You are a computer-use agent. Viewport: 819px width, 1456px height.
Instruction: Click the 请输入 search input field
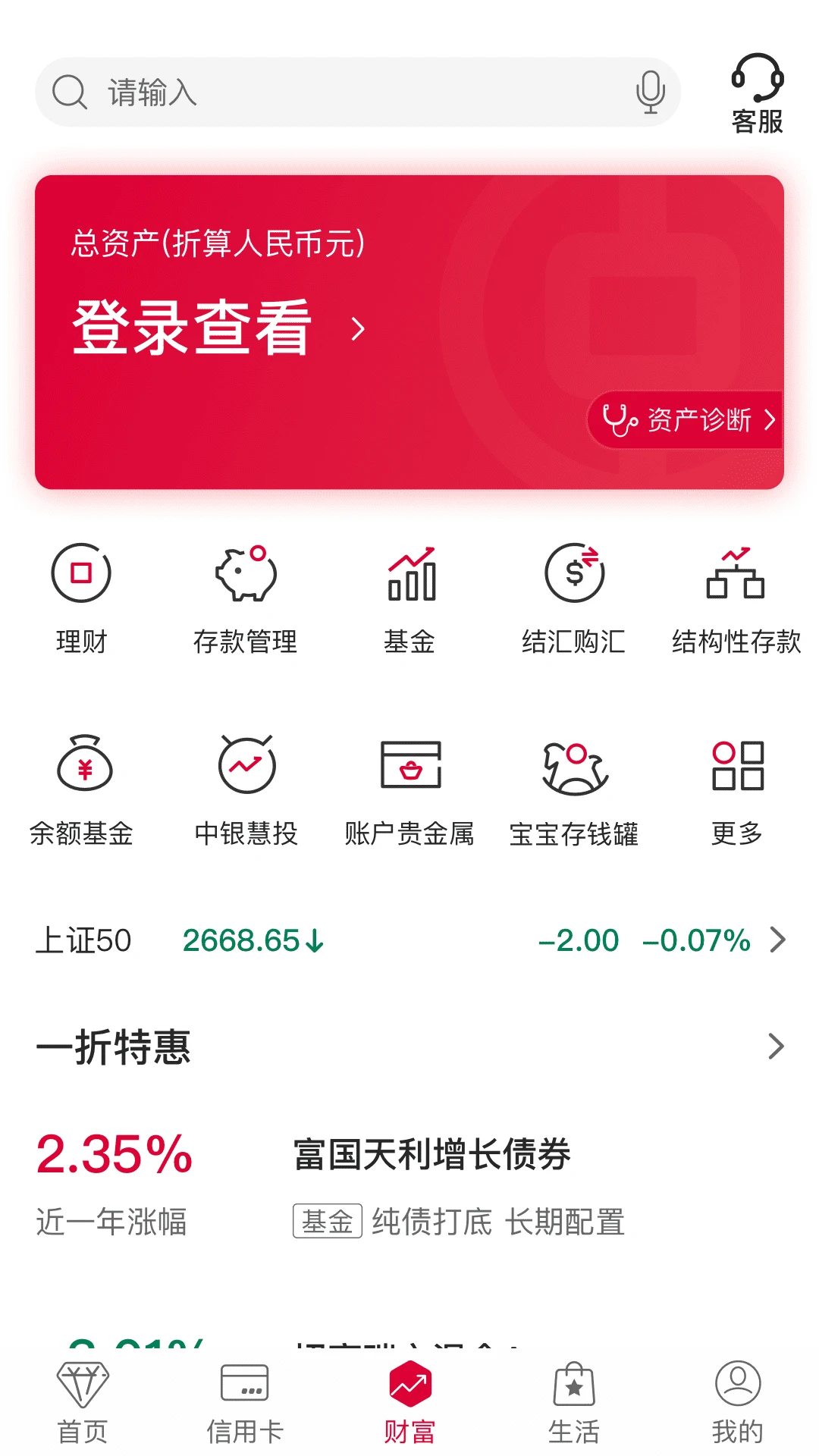click(x=303, y=91)
